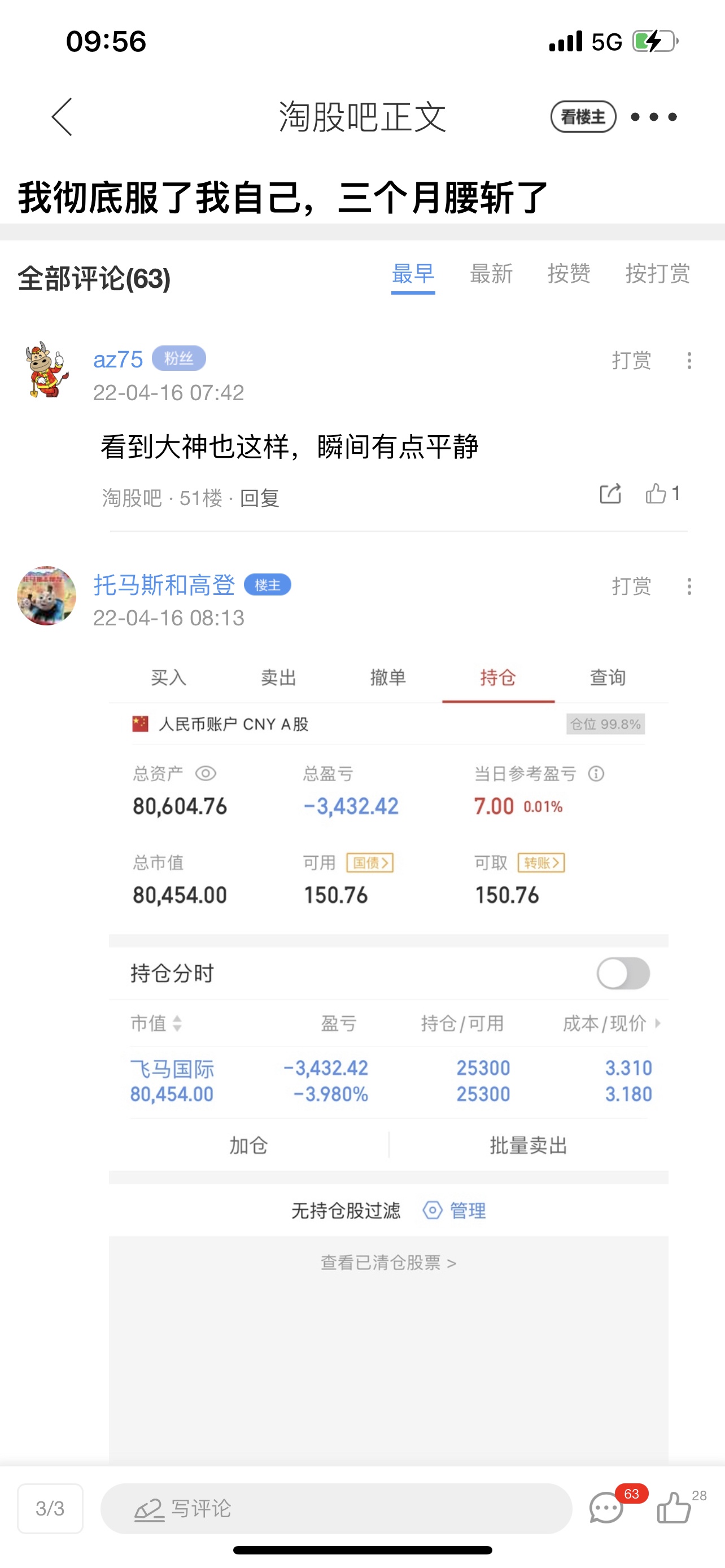
Task: Share az75's comment
Action: pos(610,494)
